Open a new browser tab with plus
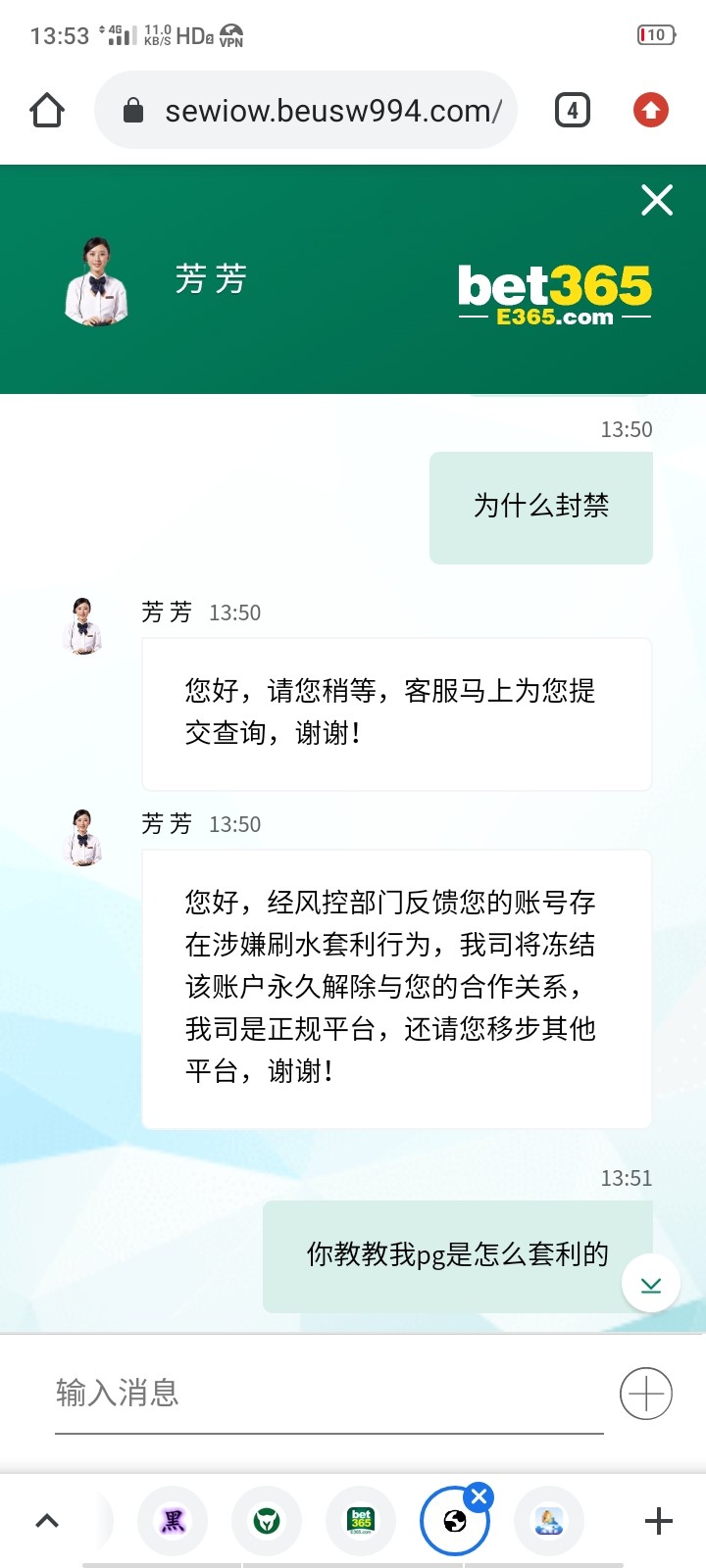706x1568 pixels. tap(658, 1520)
